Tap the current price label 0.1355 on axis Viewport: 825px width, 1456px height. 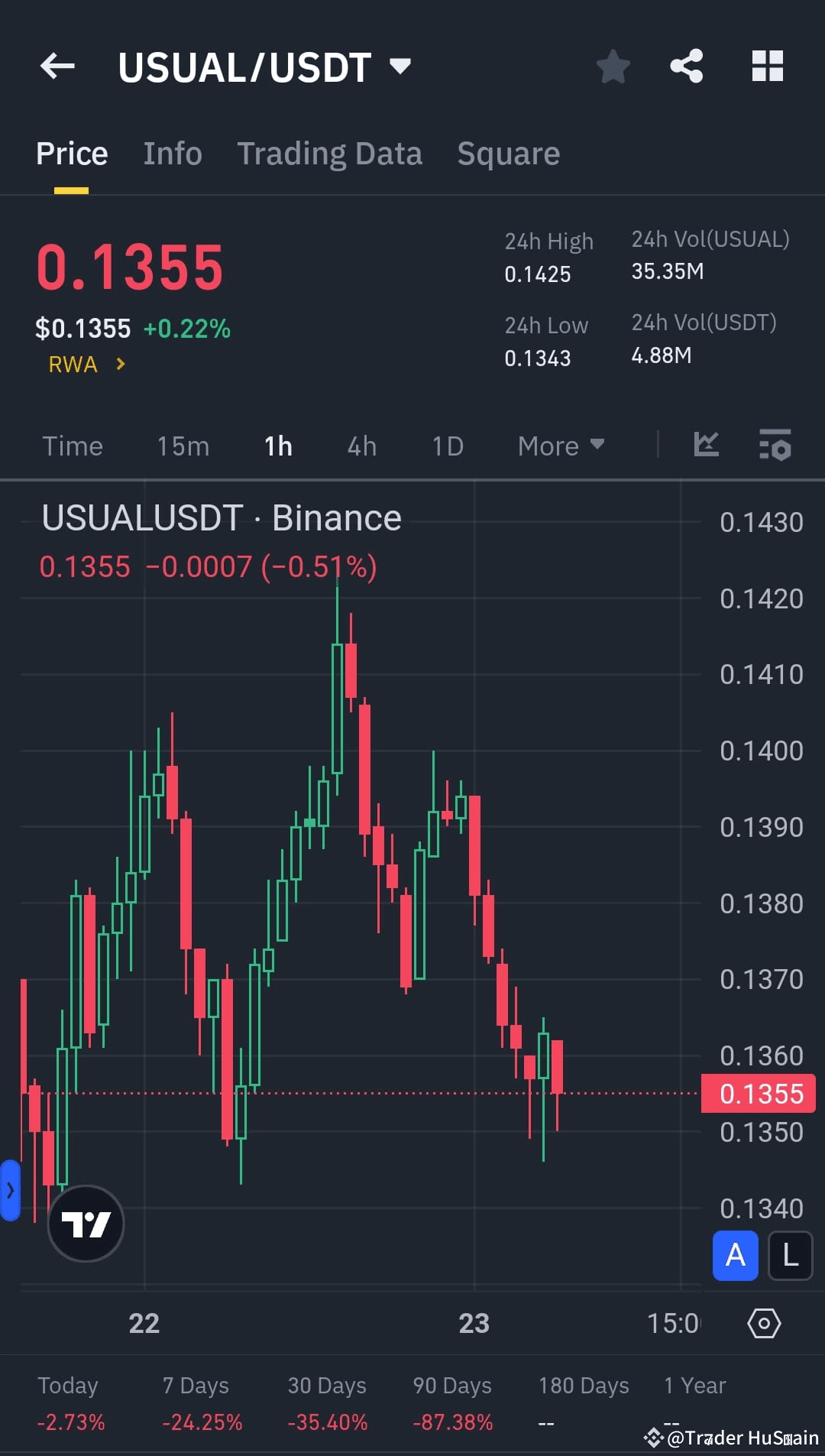pos(759,1093)
